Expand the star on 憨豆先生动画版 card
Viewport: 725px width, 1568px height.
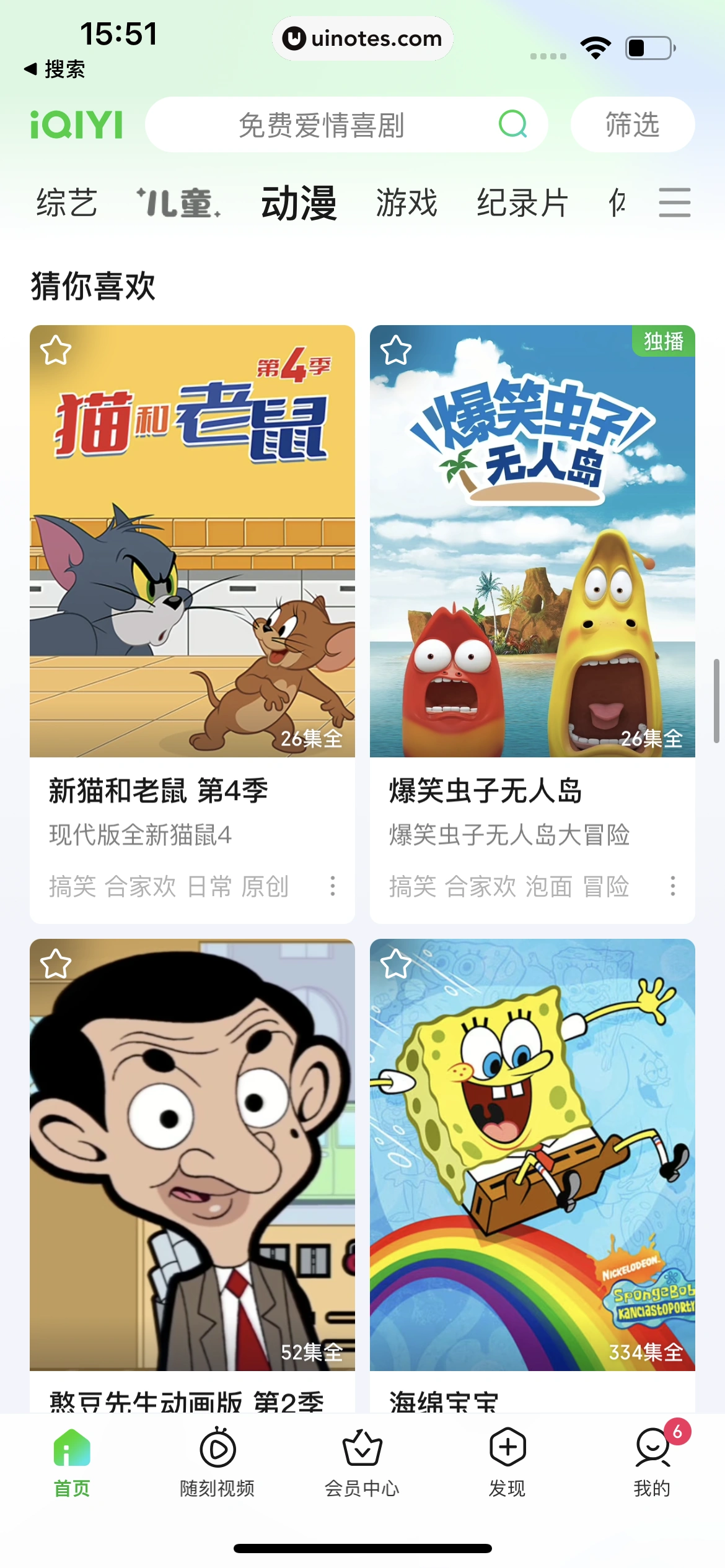[x=56, y=964]
